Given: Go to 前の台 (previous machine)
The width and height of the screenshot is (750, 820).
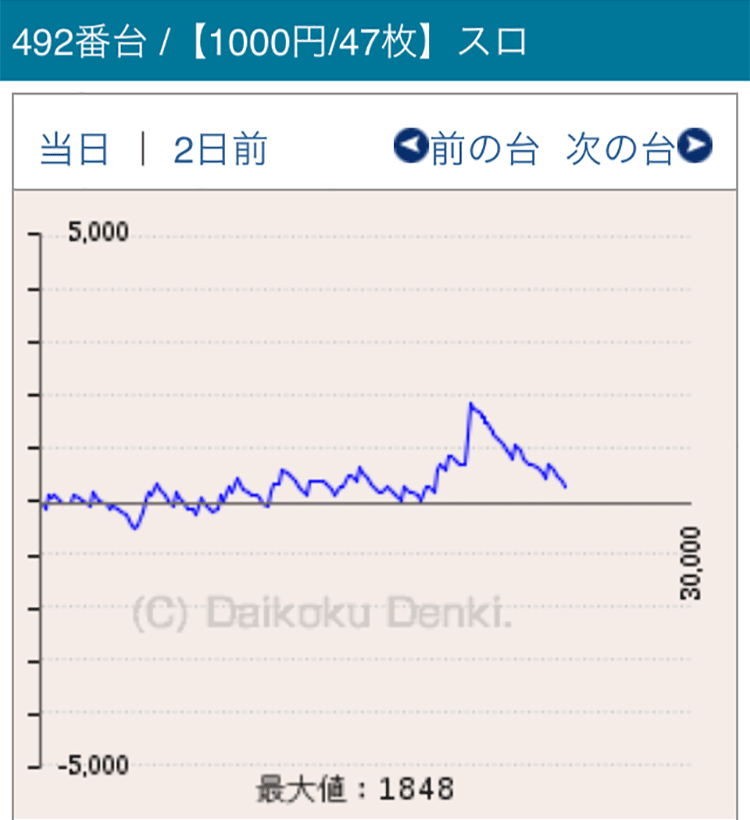Looking at the screenshot, I should click(x=467, y=149).
